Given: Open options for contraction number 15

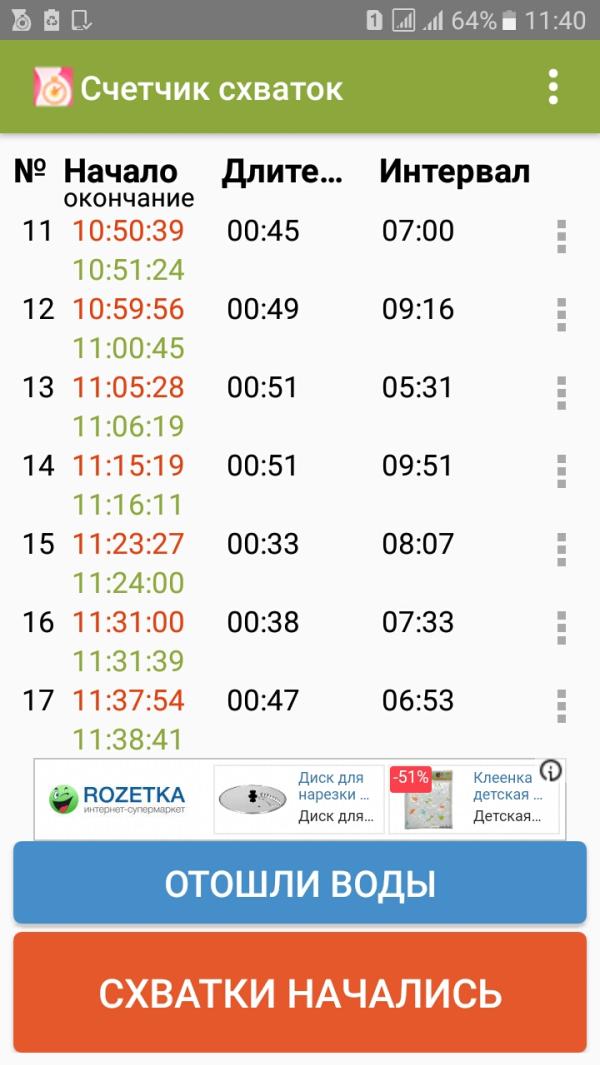Looking at the screenshot, I should click(x=561, y=549).
